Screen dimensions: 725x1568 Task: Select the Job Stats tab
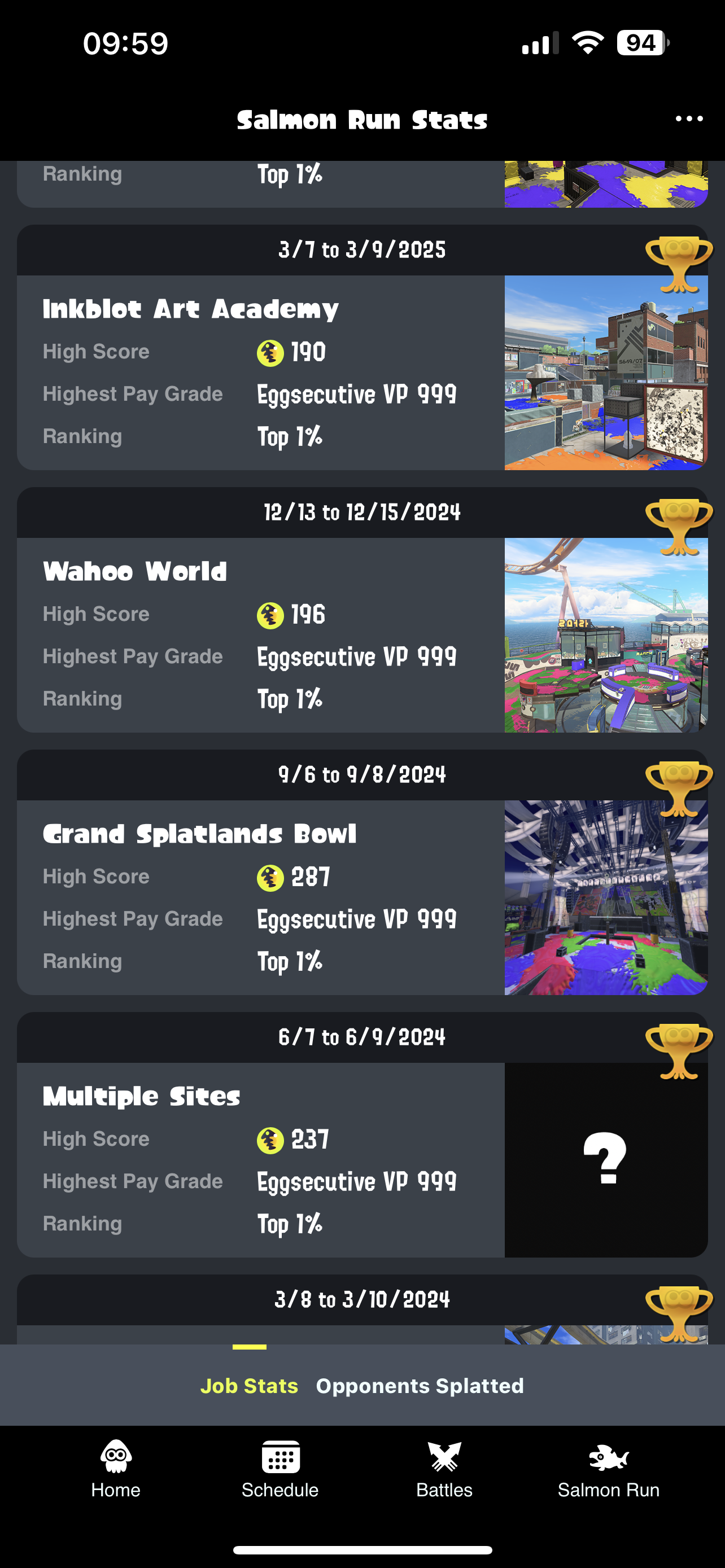coord(249,1386)
